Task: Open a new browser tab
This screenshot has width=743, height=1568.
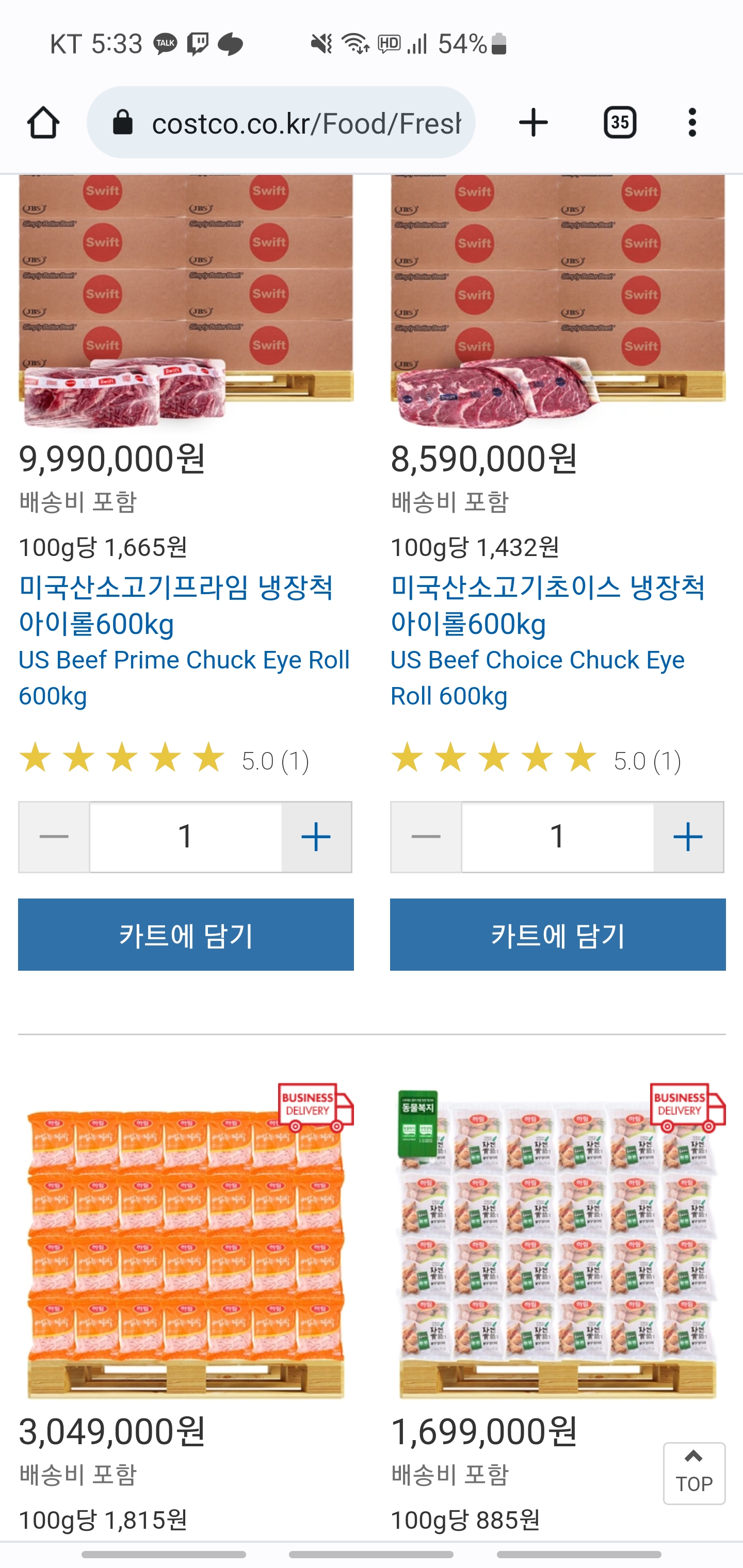Action: 534,123
